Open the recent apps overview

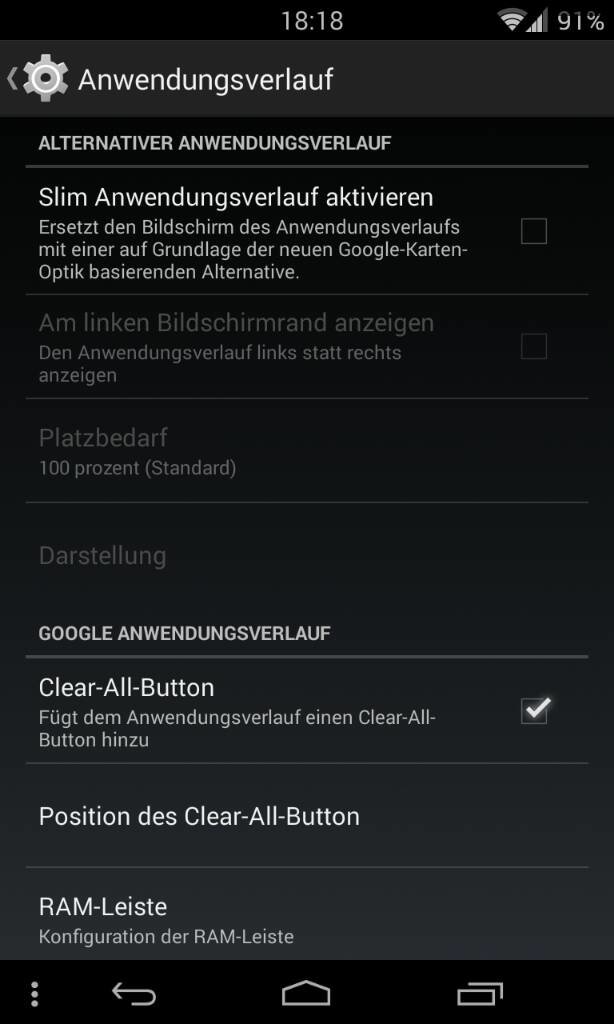click(480, 993)
